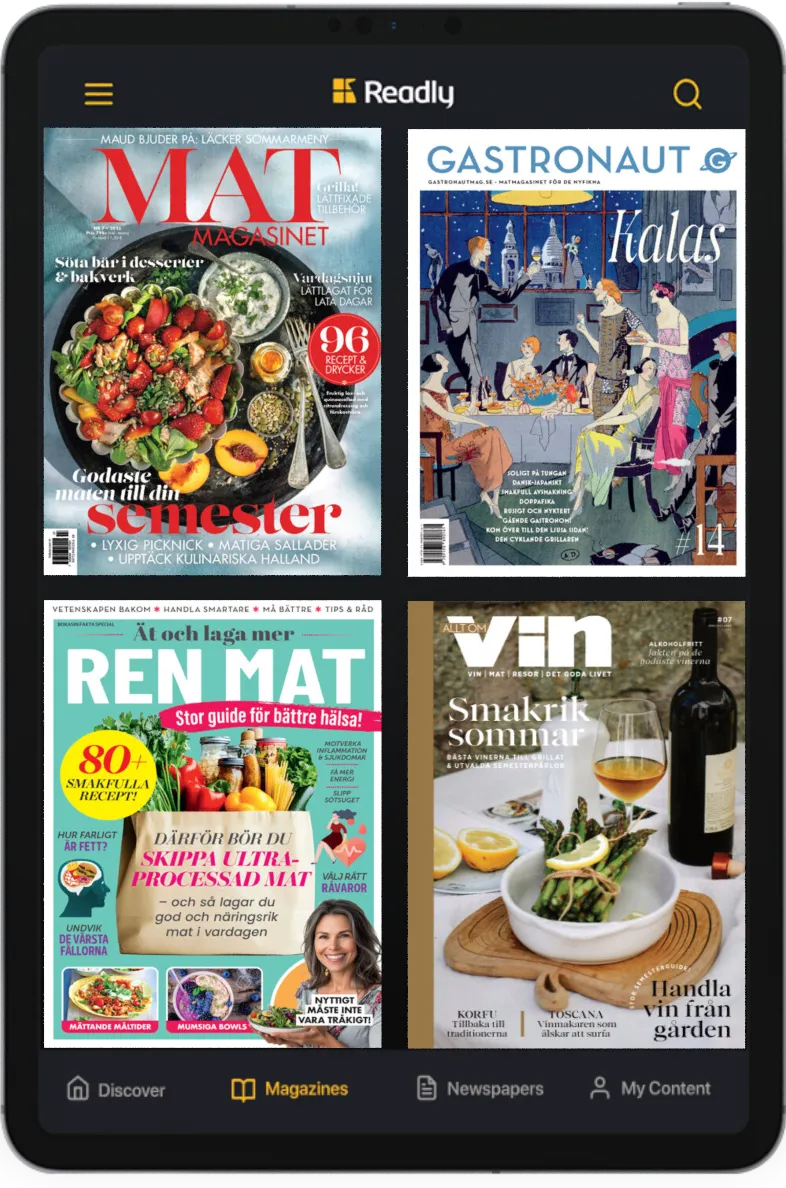Select the Magazines tab
This screenshot has width=786, height=1188.
289,1089
